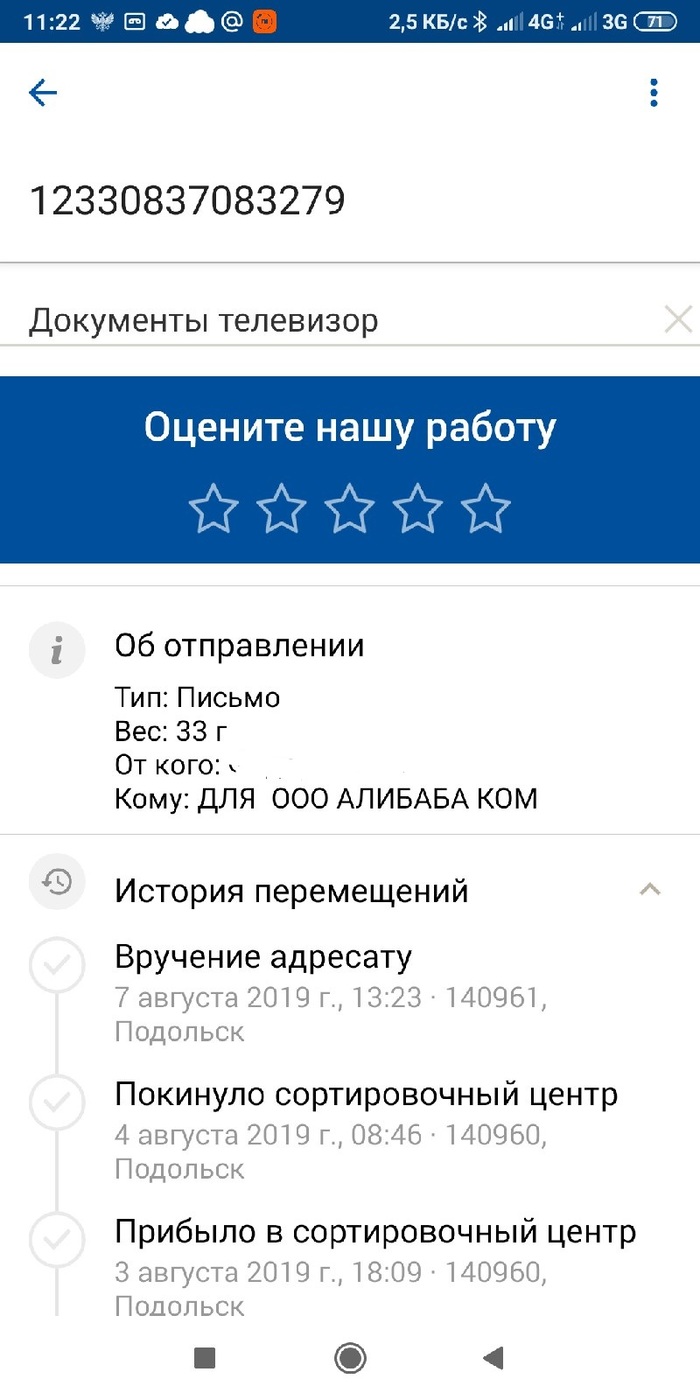Collapse the 'История перемещений' section
The width and height of the screenshot is (700, 1400).
pyautogui.click(x=650, y=889)
